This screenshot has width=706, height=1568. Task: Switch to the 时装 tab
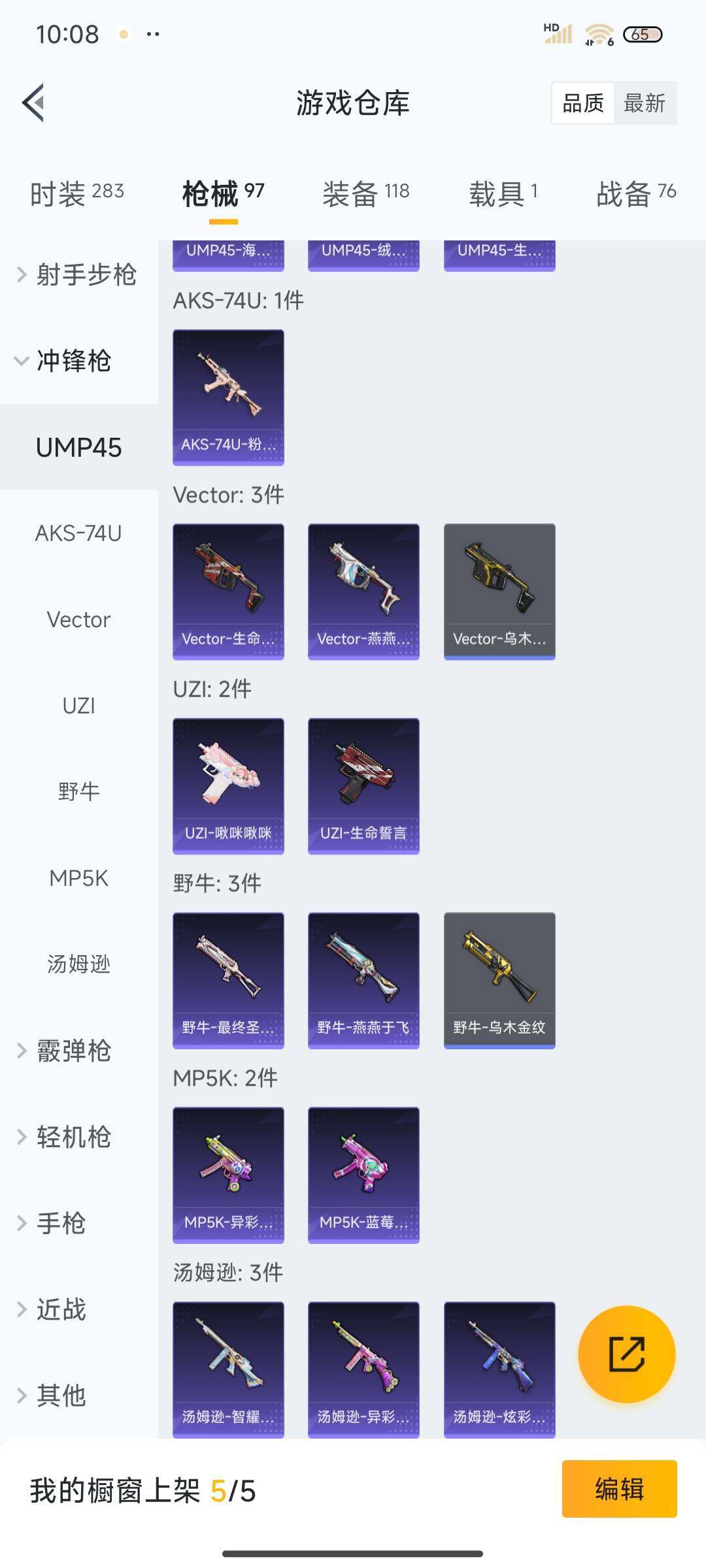click(77, 194)
